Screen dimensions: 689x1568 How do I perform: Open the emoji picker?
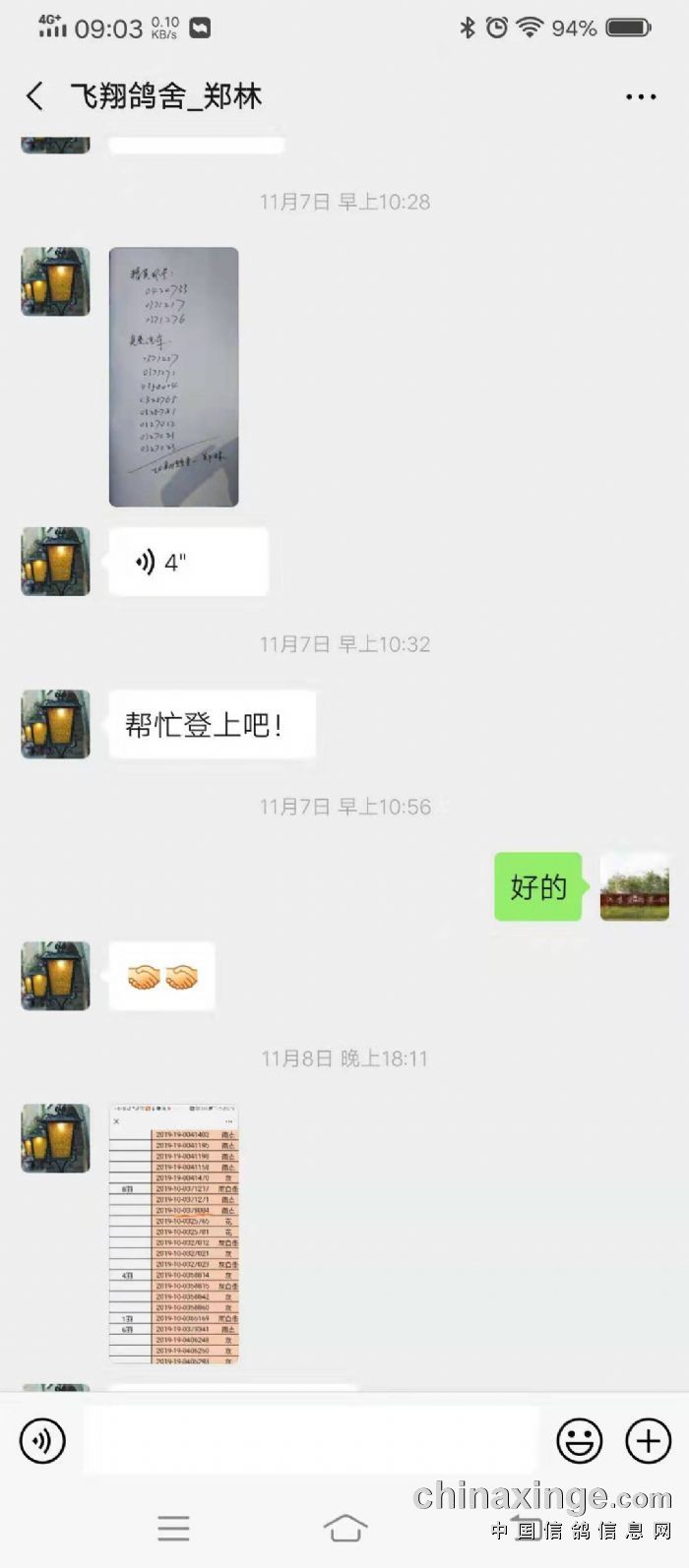pyautogui.click(x=580, y=1441)
